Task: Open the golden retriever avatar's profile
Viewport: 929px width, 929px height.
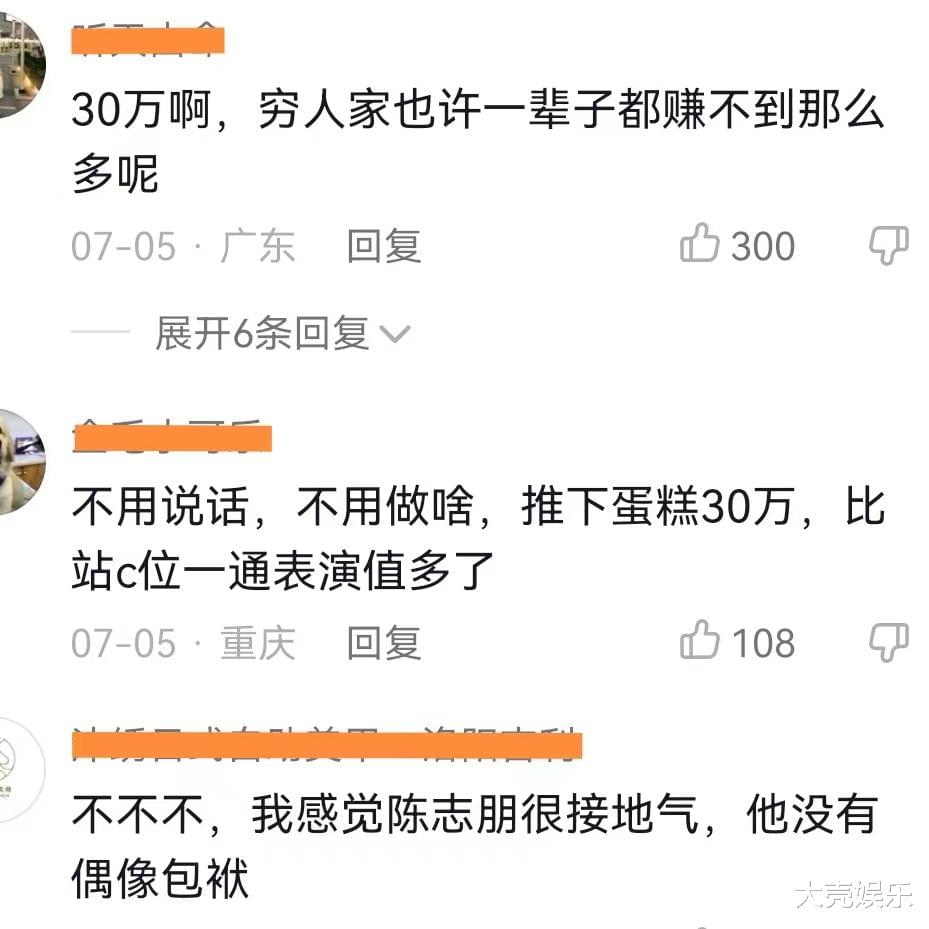Action: tap(18, 461)
